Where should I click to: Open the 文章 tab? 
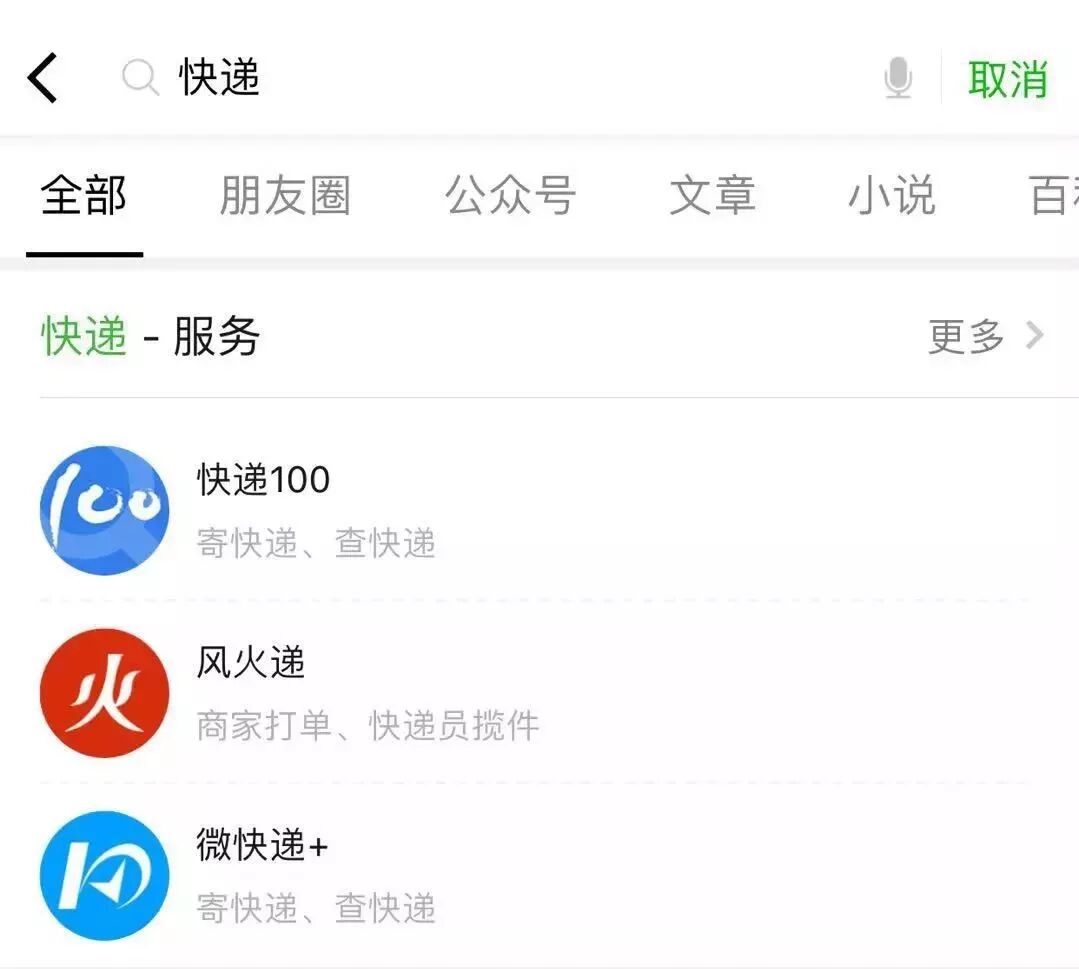[x=712, y=195]
